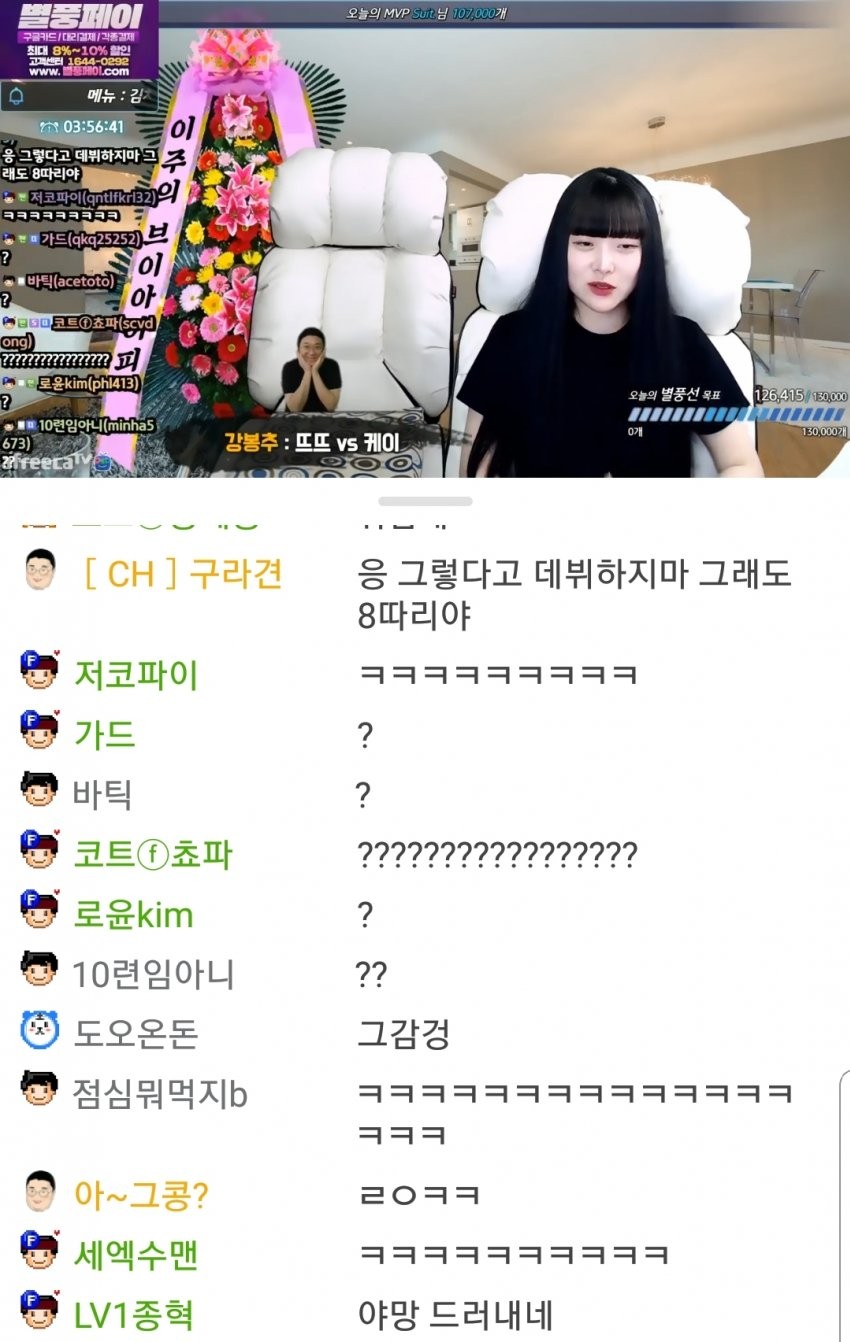
Task: Tap the chat panel resize handle
Action: coord(425,501)
